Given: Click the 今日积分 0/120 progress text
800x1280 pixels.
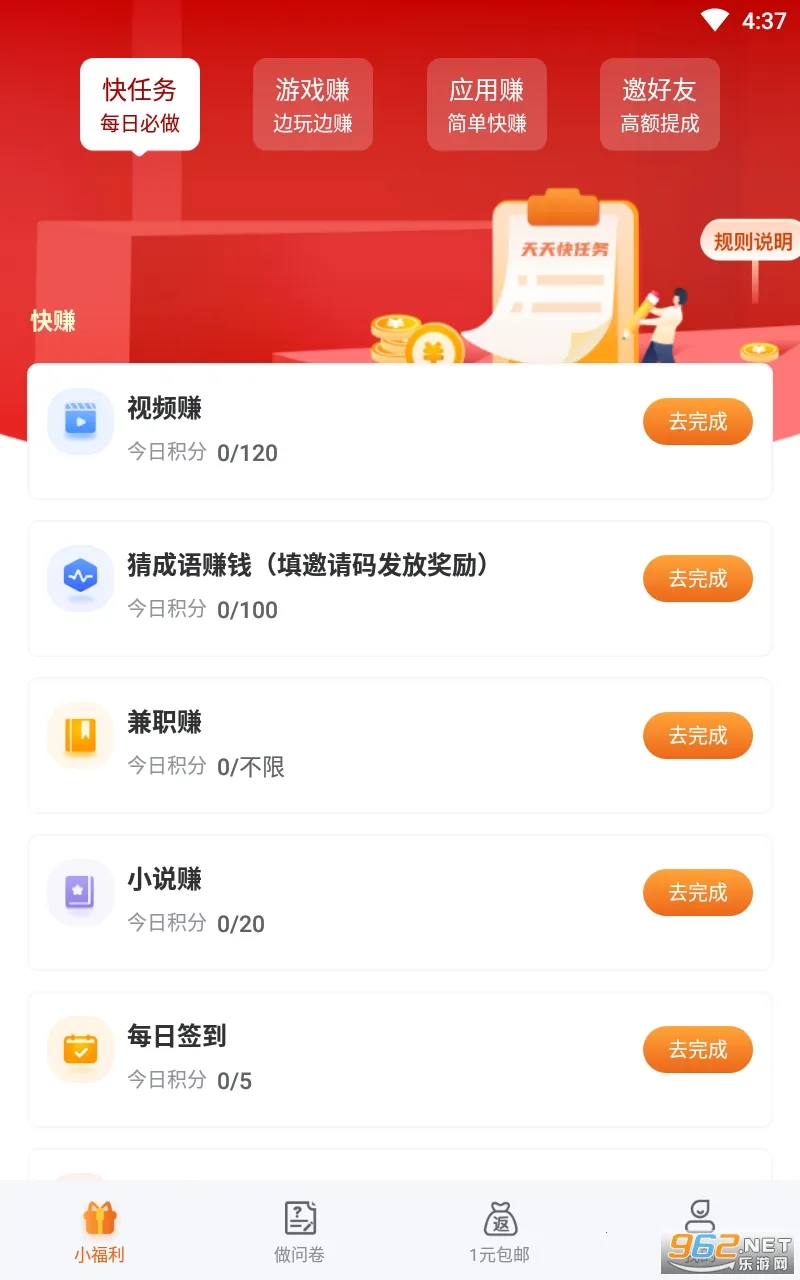Looking at the screenshot, I should click(x=199, y=453).
